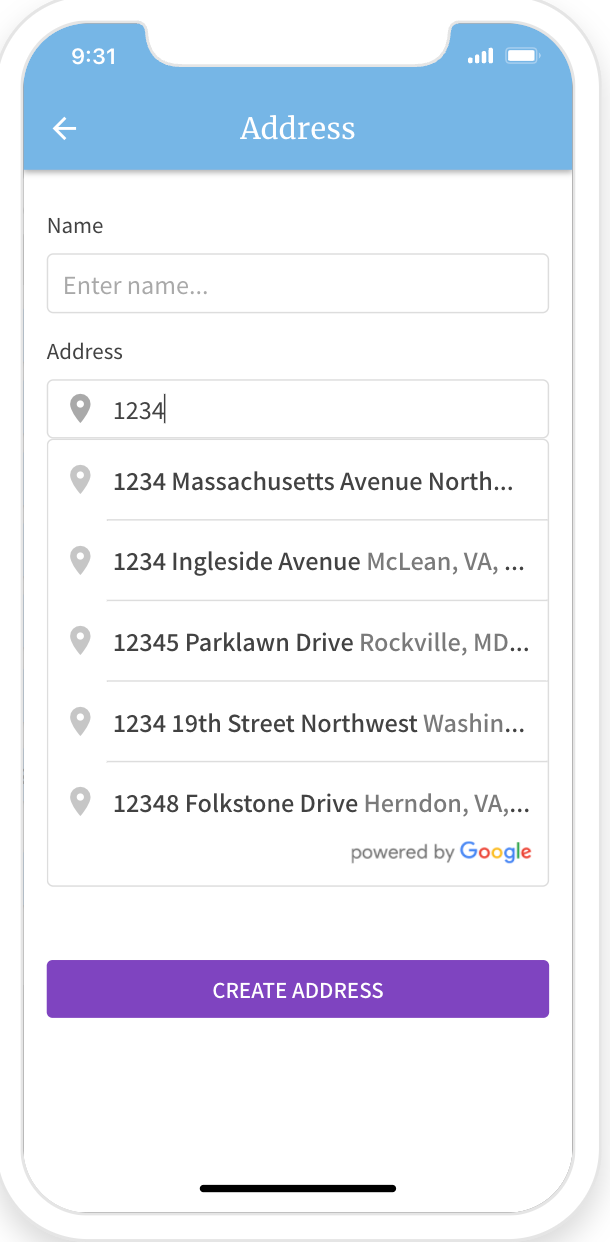Screen dimensions: 610x1242
Task: Choose 12348 Folkstone Drive, Herndon
Action: tap(298, 803)
